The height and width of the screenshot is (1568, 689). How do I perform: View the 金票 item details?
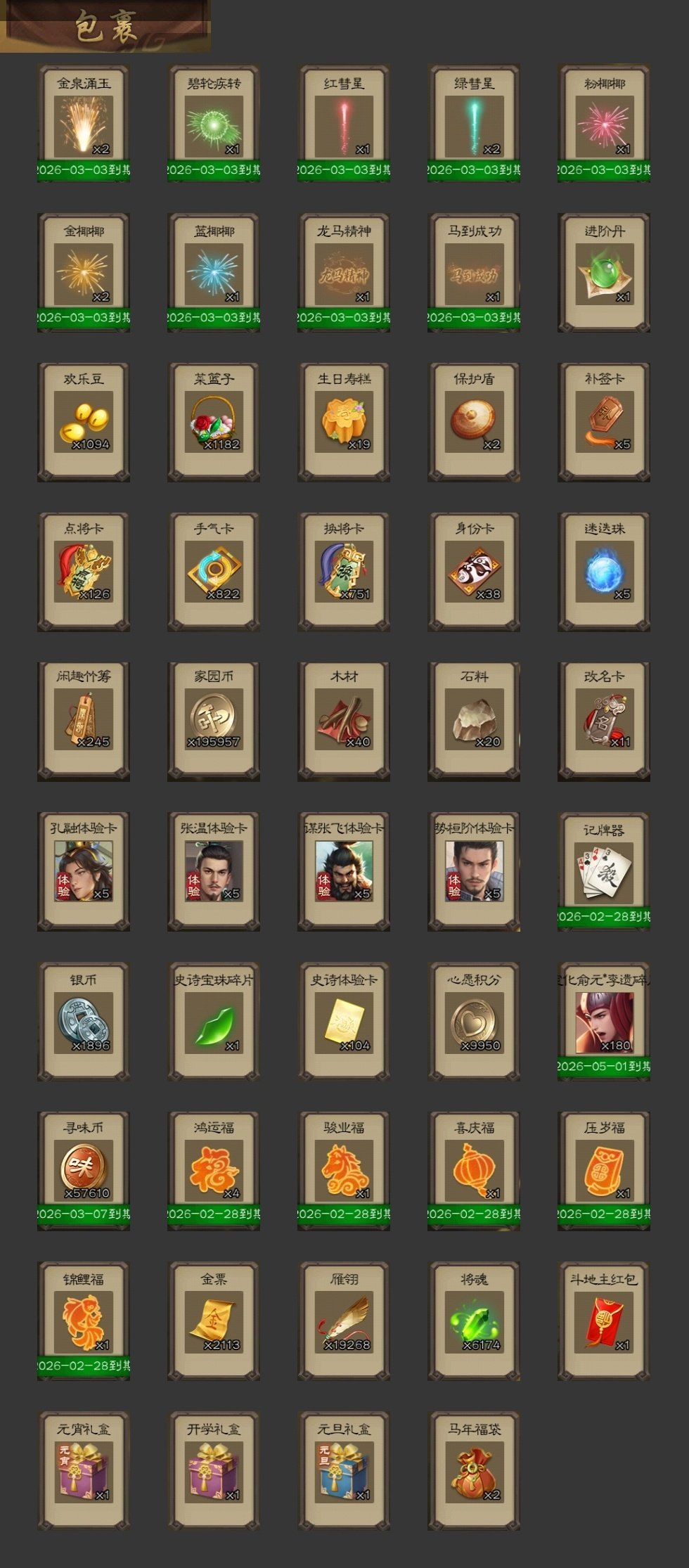coord(214,1322)
